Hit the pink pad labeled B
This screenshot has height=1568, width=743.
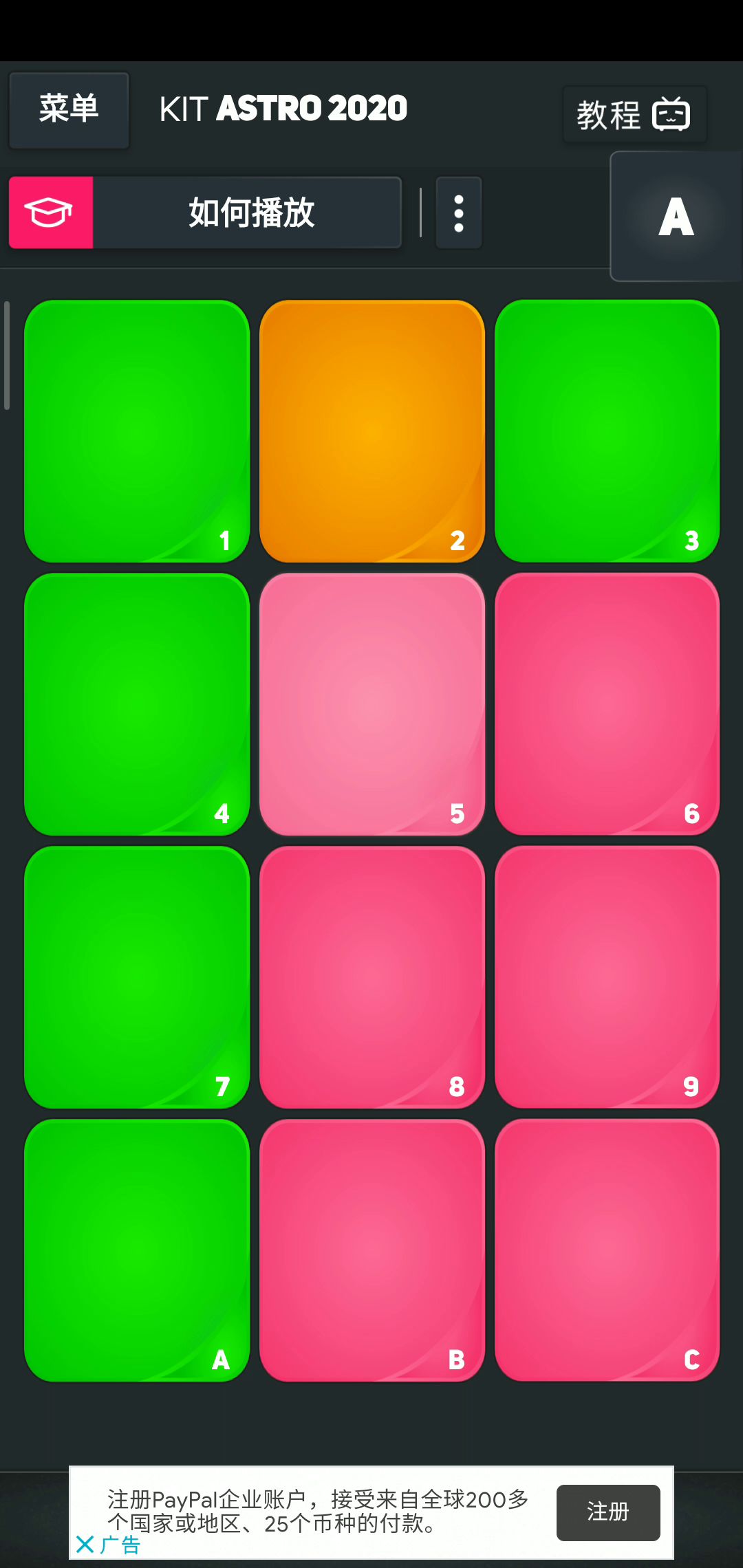click(372, 1250)
